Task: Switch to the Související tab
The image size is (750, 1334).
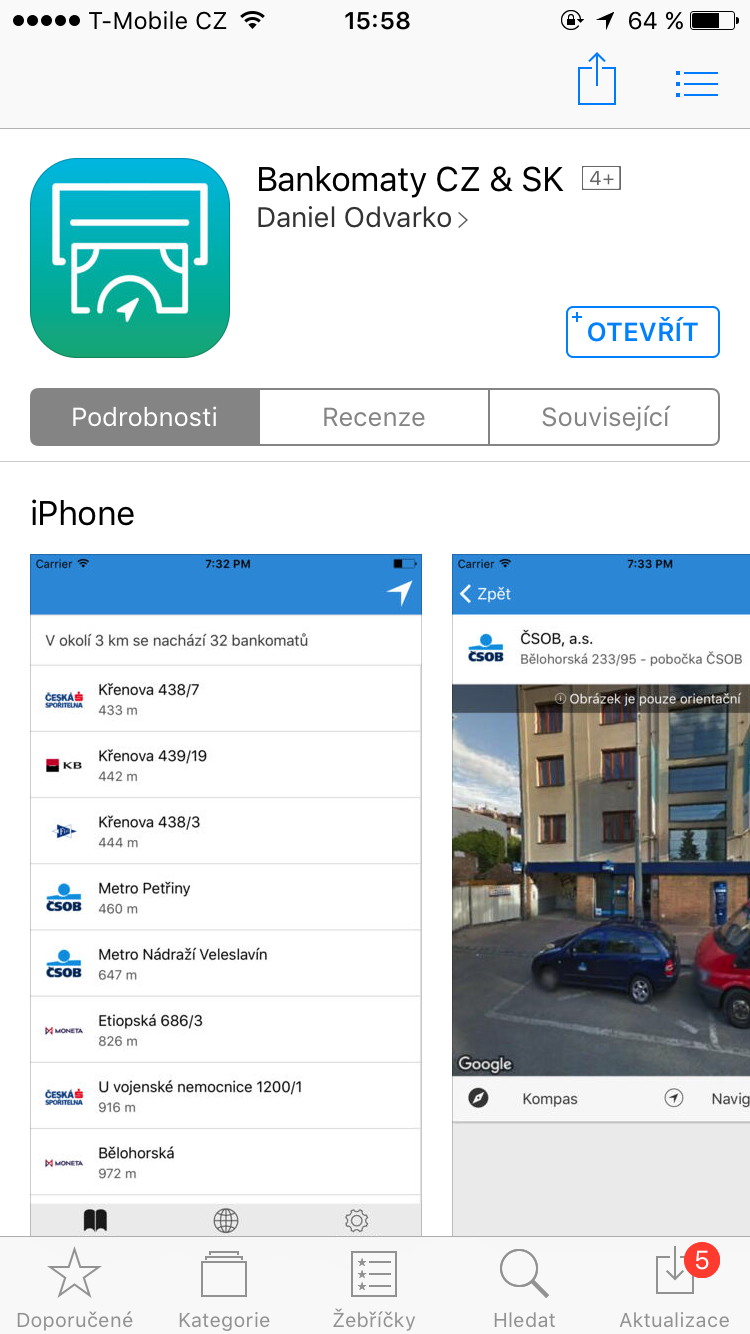Action: pos(604,417)
